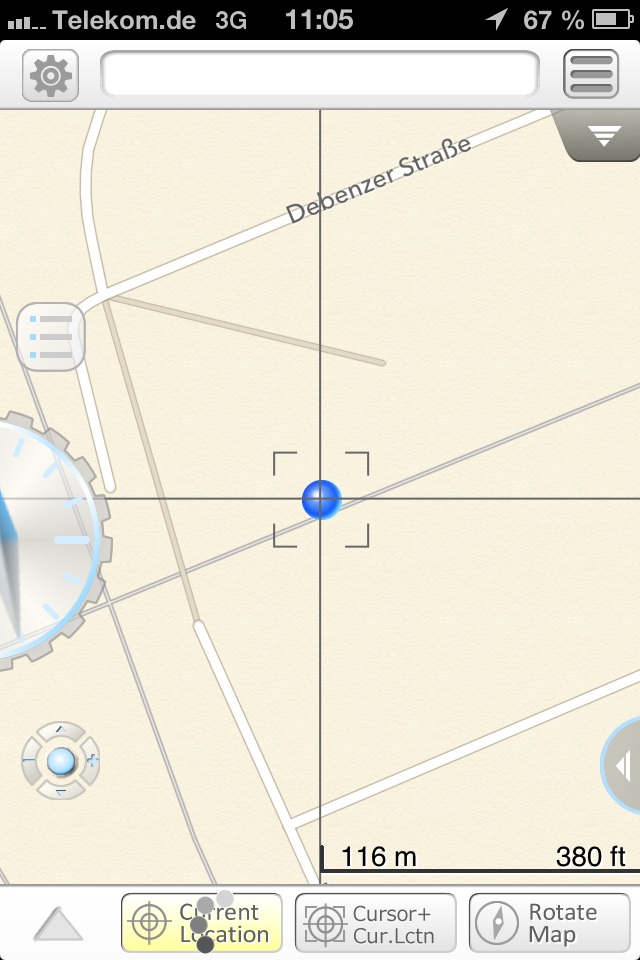Expand the top-right dropdown tab

[604, 137]
